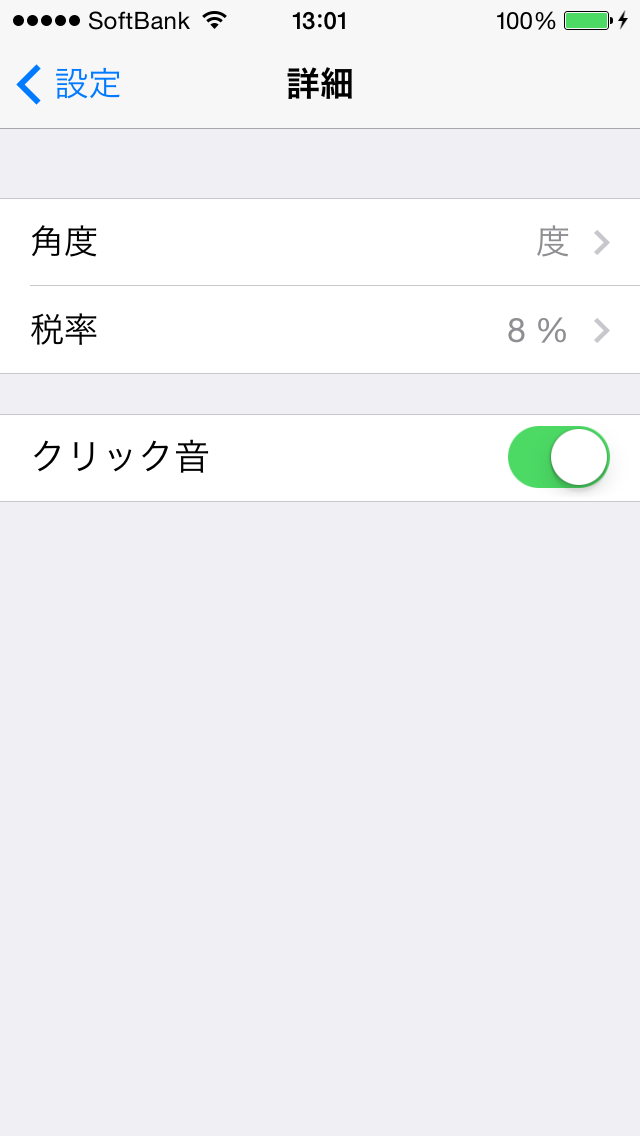Screen dimensions: 640x1136
Task: Turn off the クリック音 switch
Action: click(x=558, y=457)
